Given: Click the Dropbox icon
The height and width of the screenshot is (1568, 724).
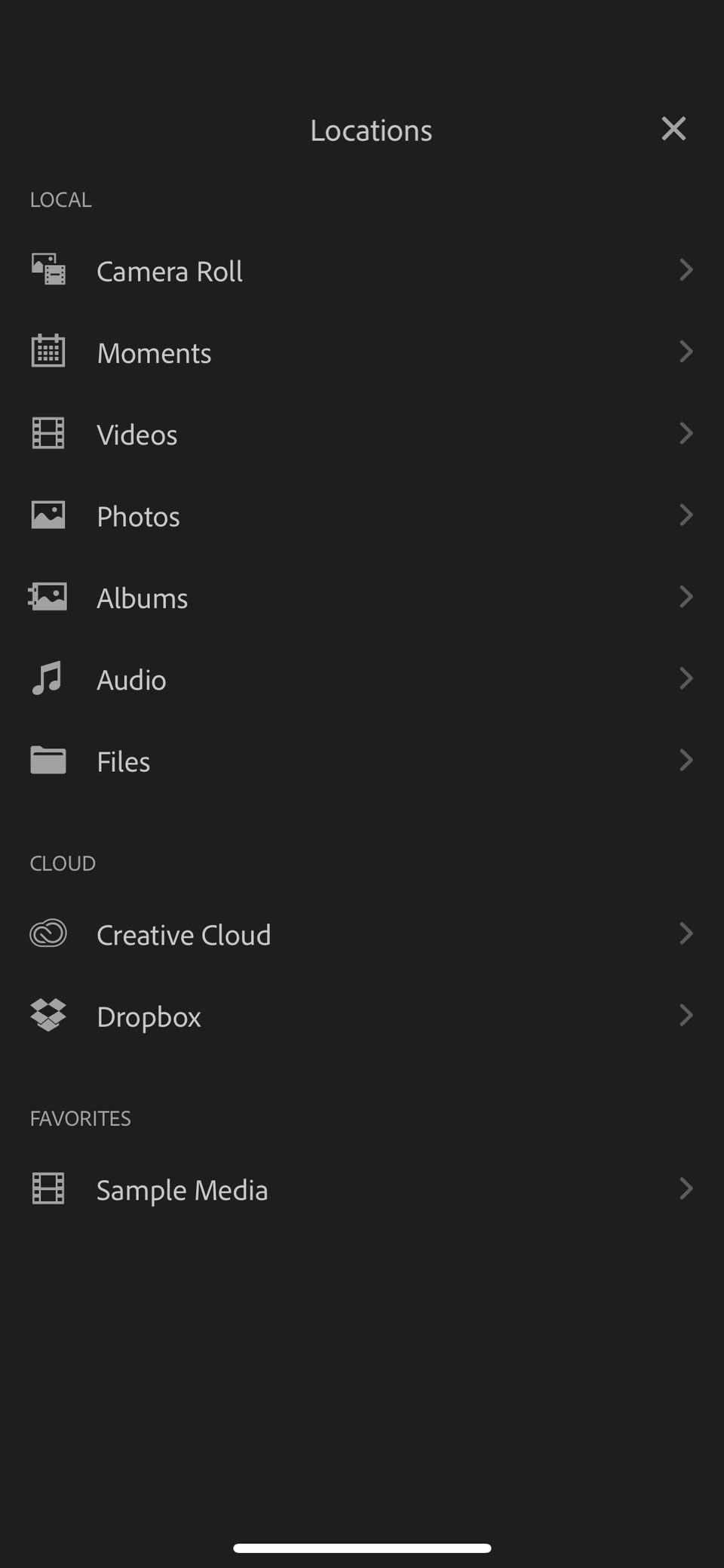Looking at the screenshot, I should point(48,1016).
